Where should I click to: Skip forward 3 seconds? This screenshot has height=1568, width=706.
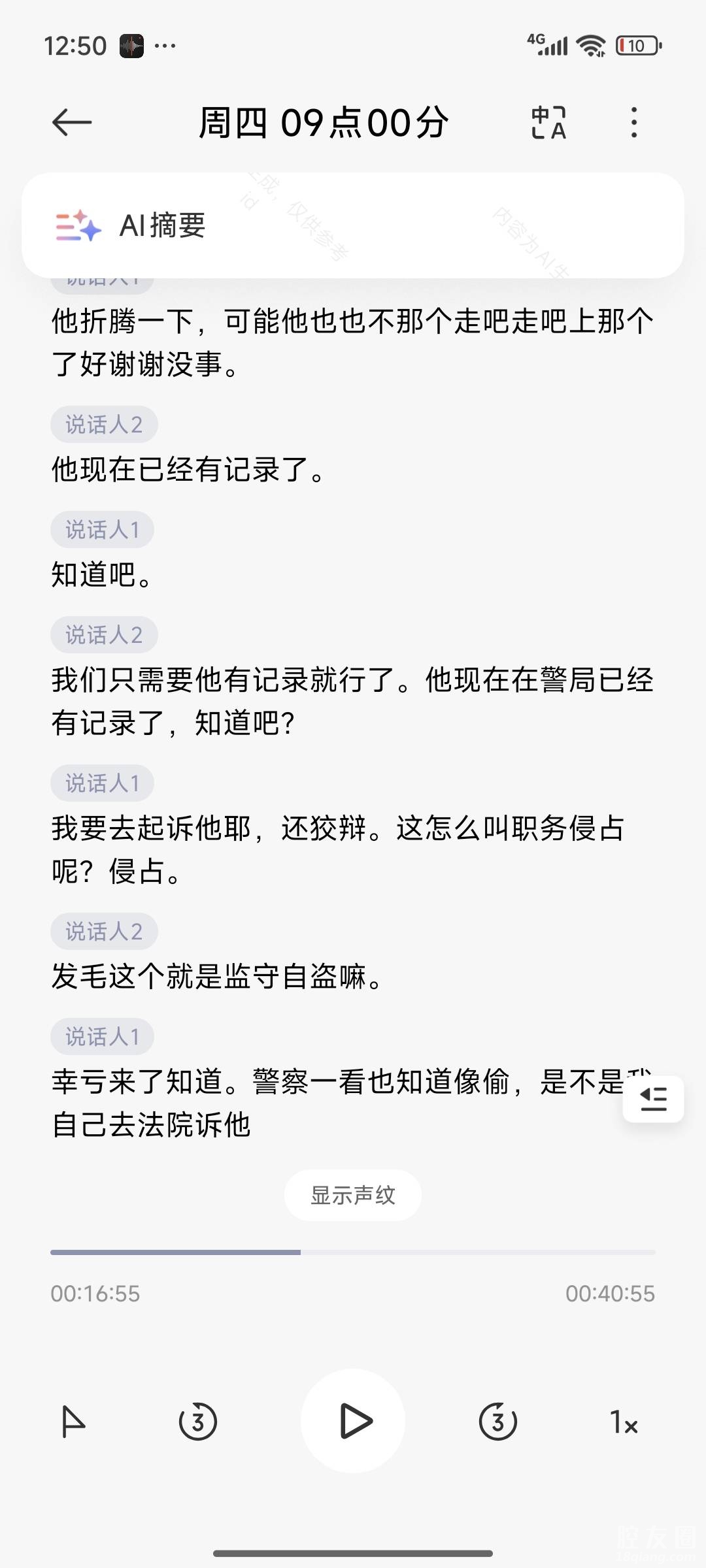point(498,1421)
